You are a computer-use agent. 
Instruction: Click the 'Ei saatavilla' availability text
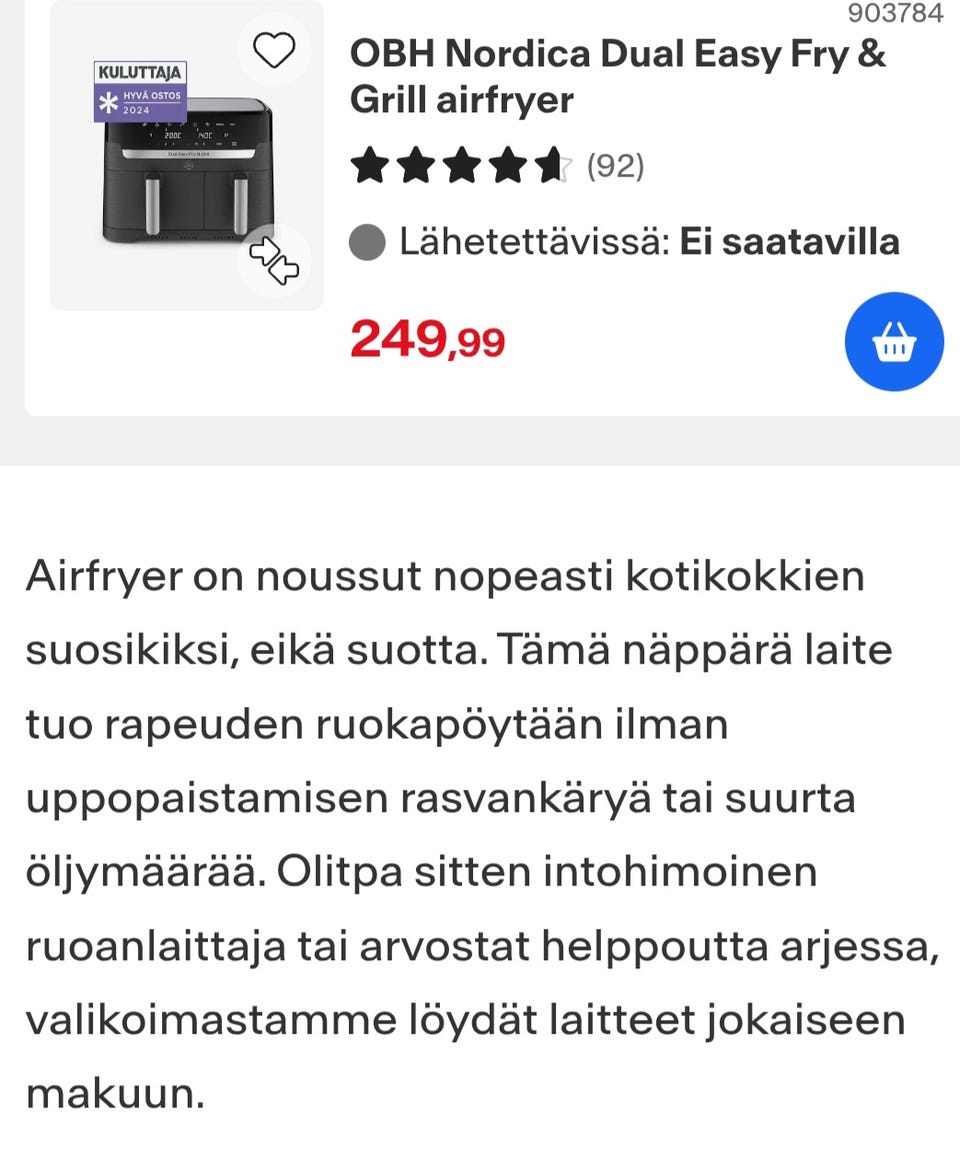(x=789, y=241)
